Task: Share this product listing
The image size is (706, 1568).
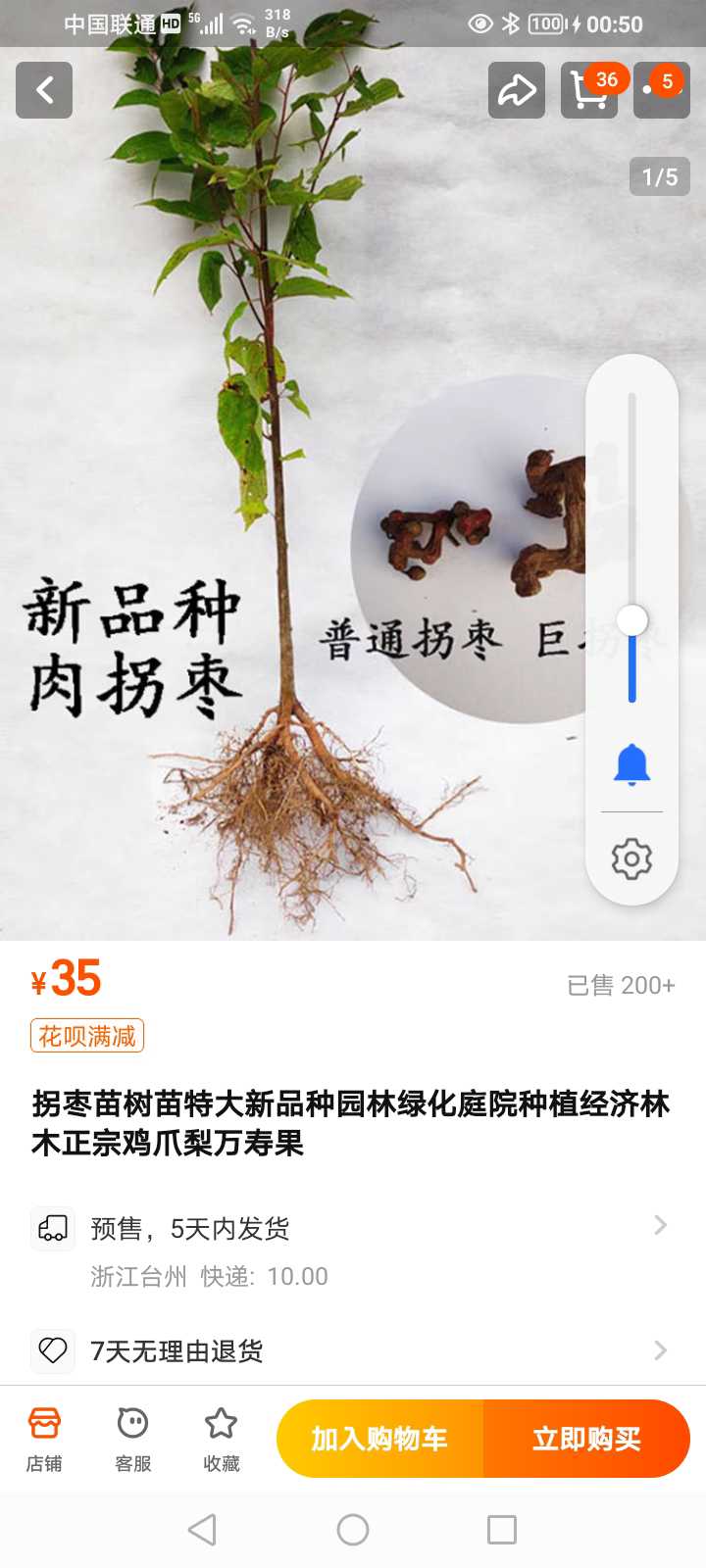Action: 517,90
